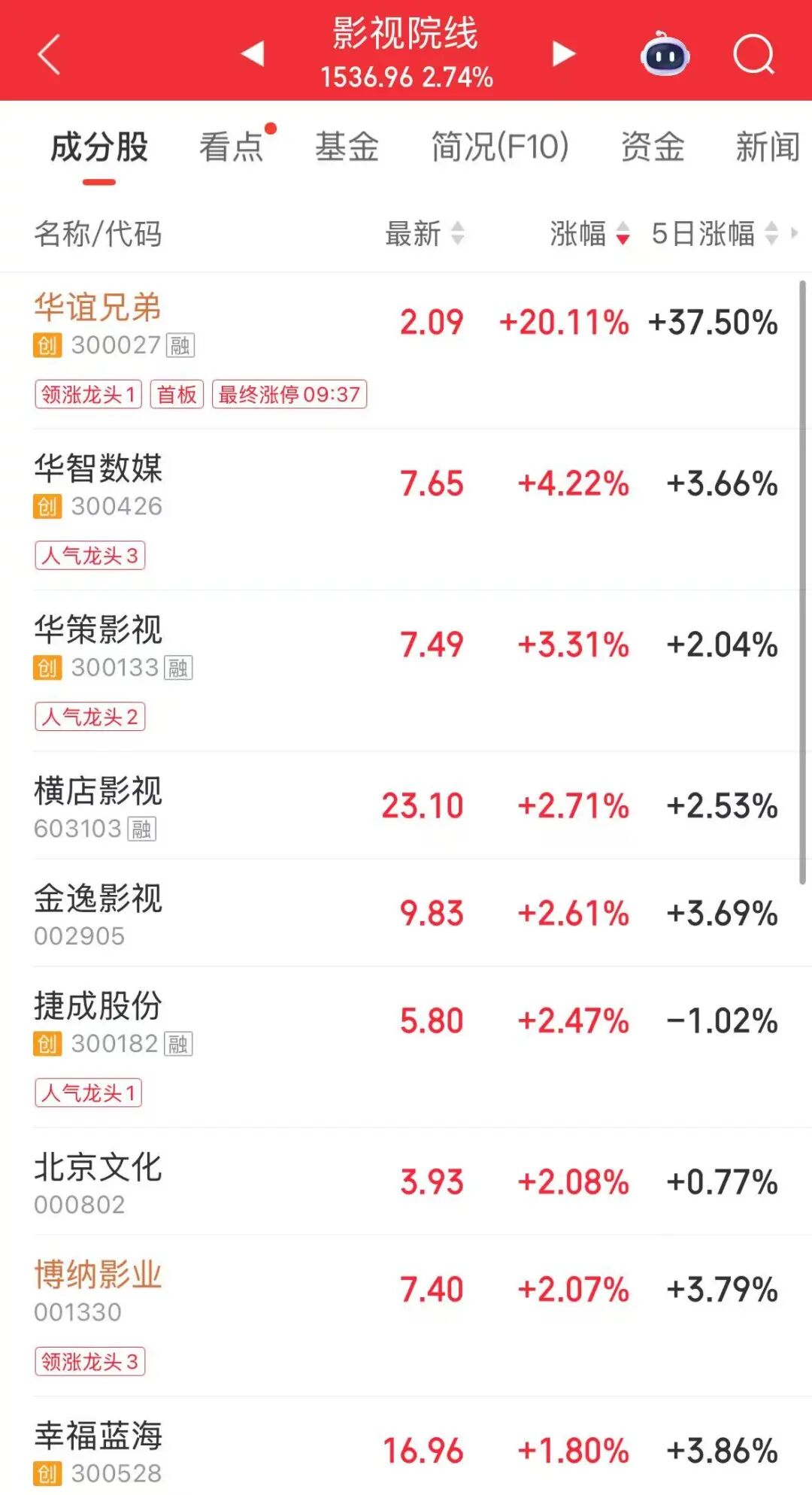Click the robot assistant icon
Image resolution: width=812 pixels, height=1495 pixels.
click(x=665, y=55)
